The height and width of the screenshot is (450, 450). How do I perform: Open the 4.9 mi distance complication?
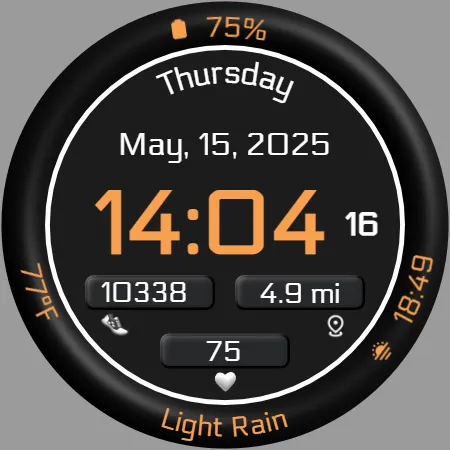(300, 292)
